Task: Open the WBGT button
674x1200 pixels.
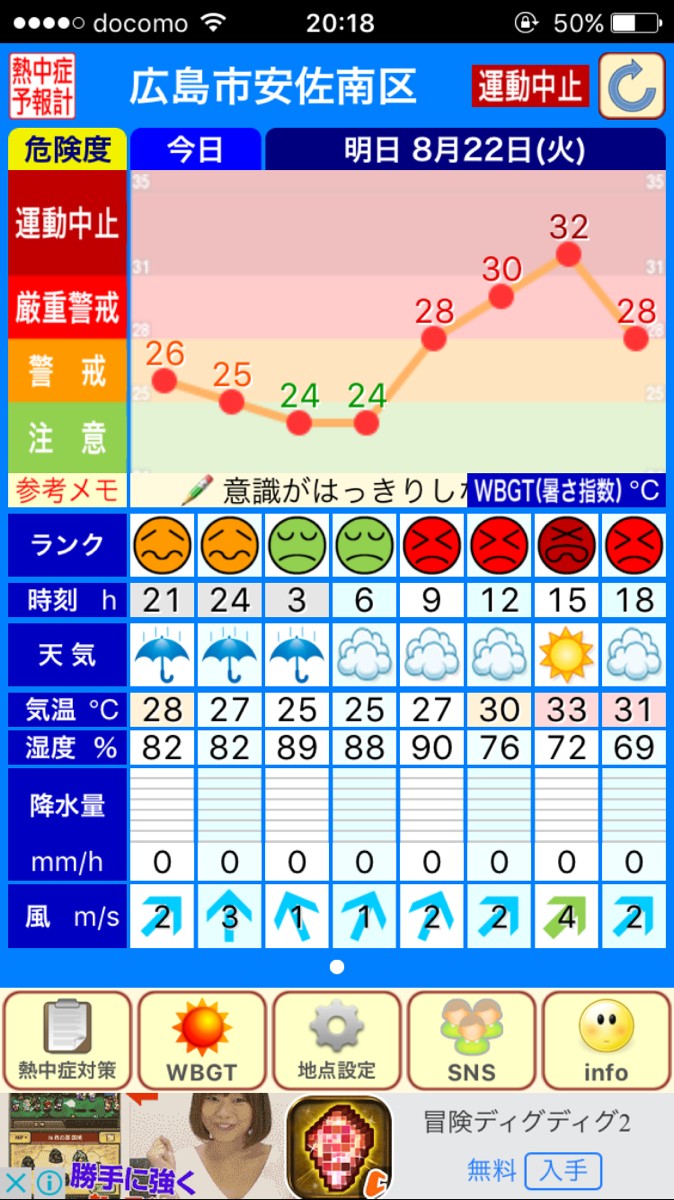Action: coord(202,1040)
